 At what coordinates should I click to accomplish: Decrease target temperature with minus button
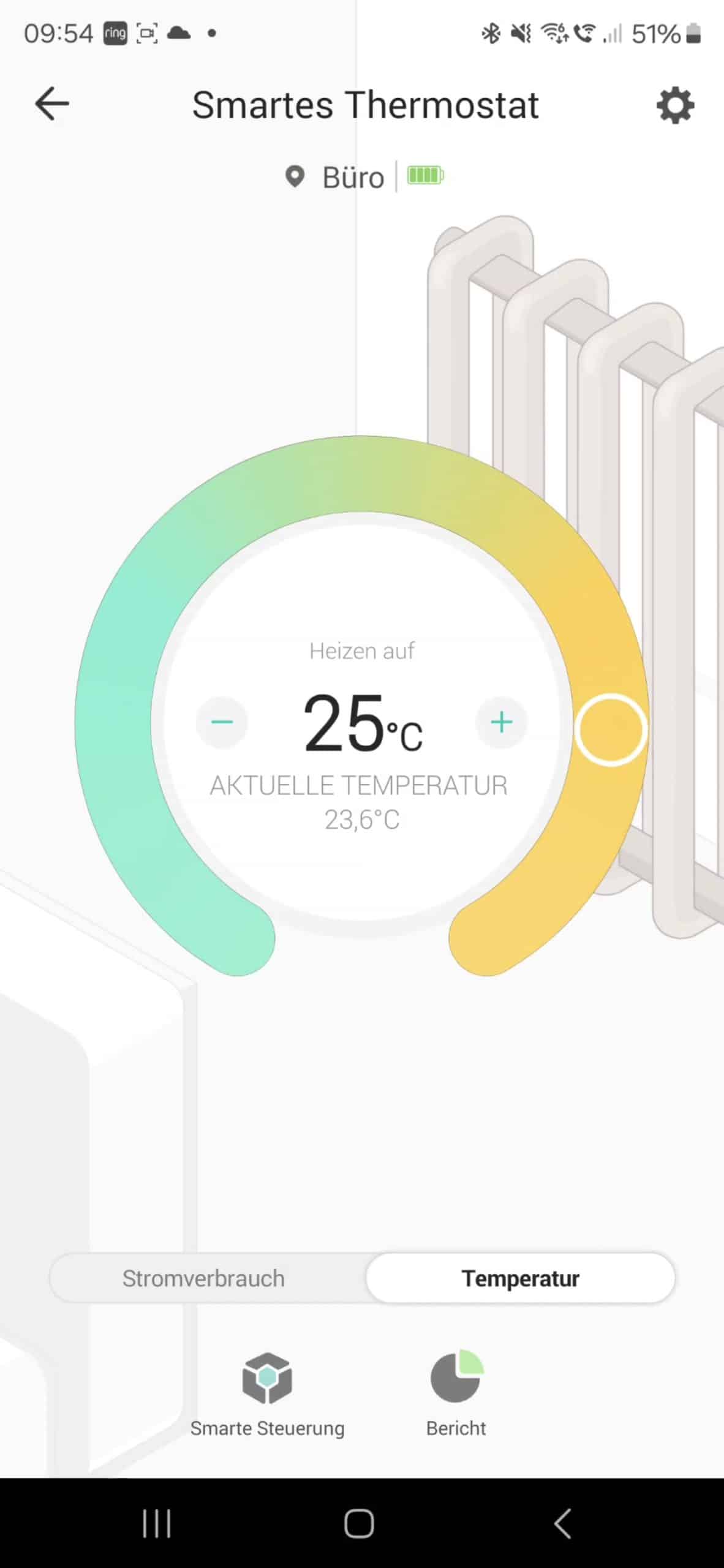[x=222, y=722]
